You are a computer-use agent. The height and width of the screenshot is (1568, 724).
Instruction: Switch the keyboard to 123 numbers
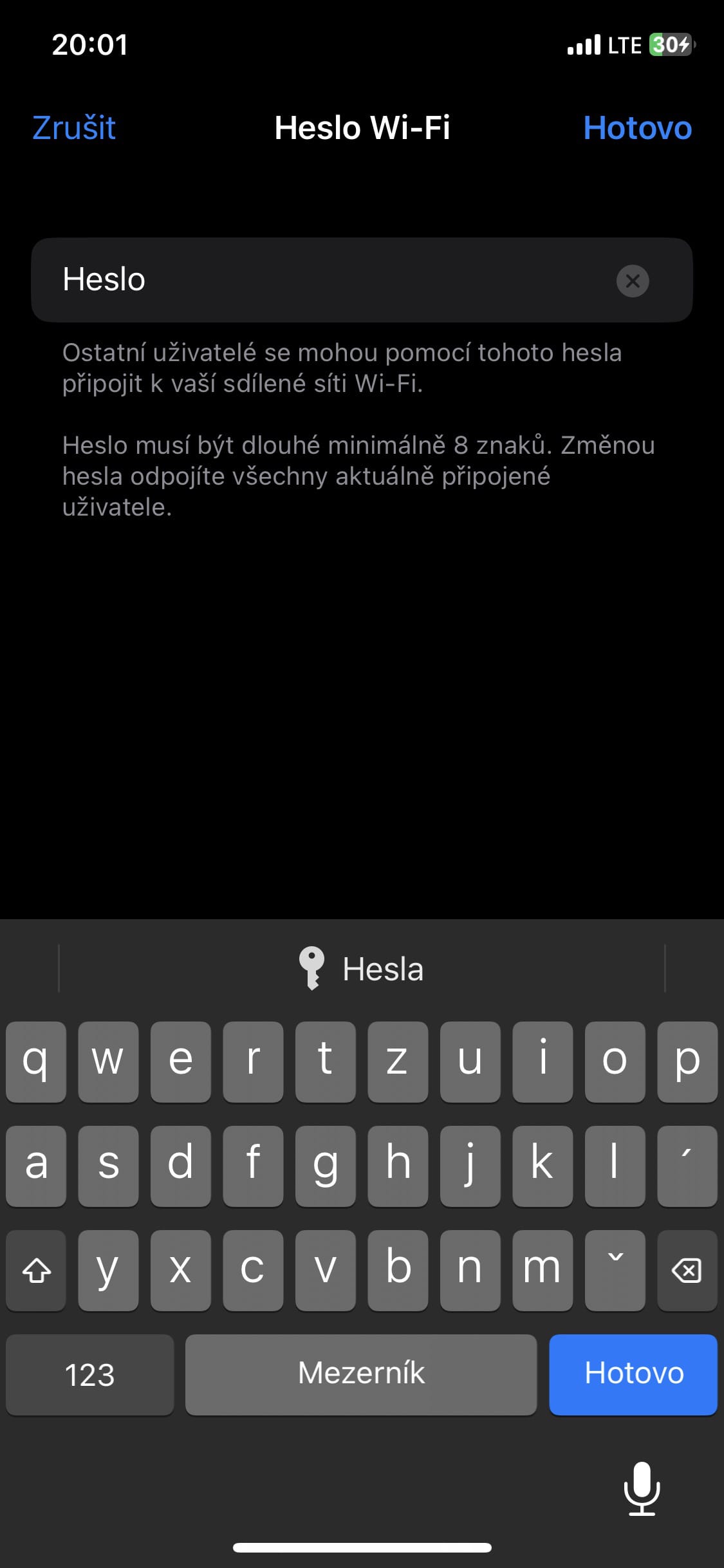click(89, 1374)
